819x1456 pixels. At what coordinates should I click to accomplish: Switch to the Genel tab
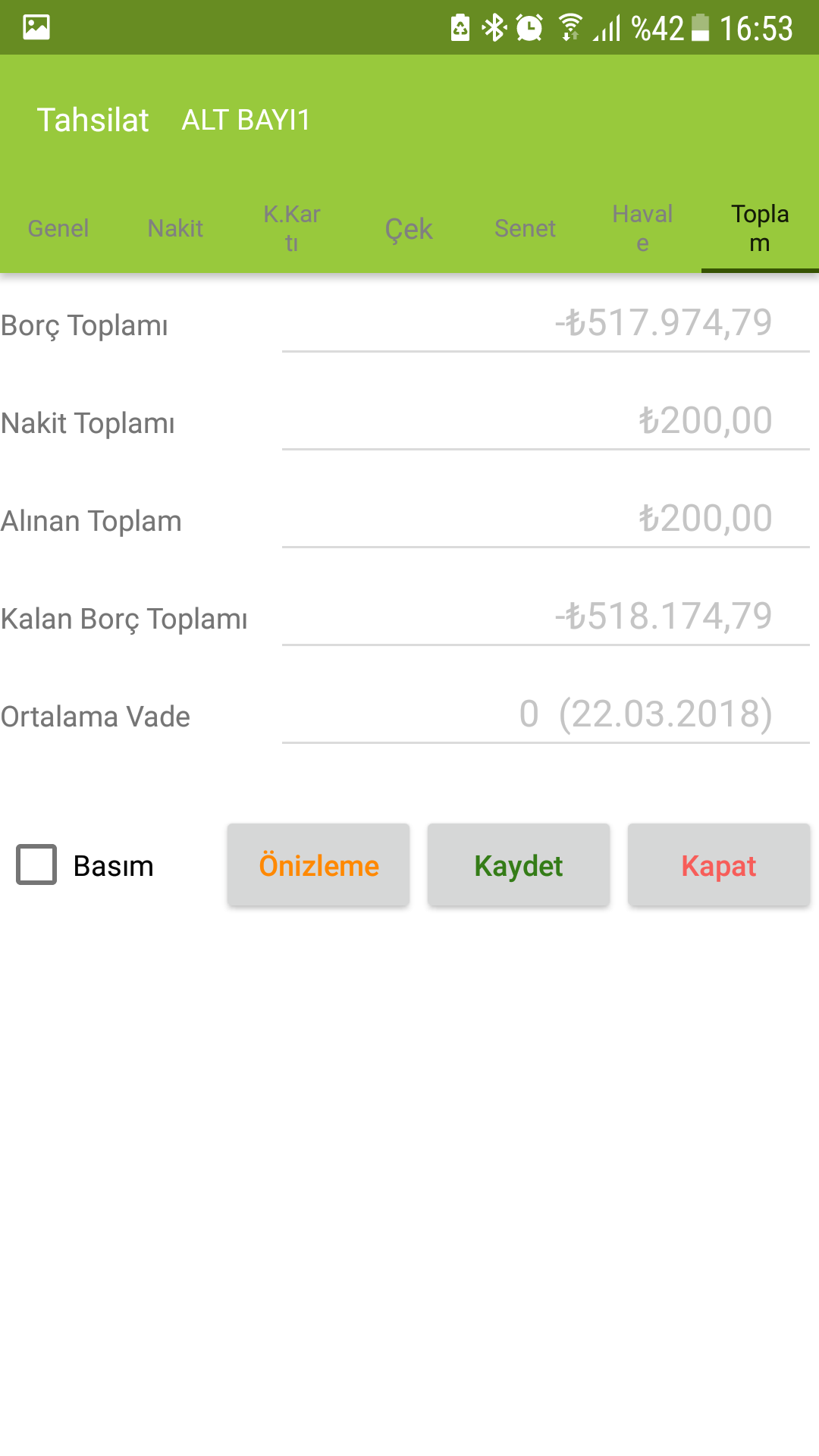pos(58,228)
